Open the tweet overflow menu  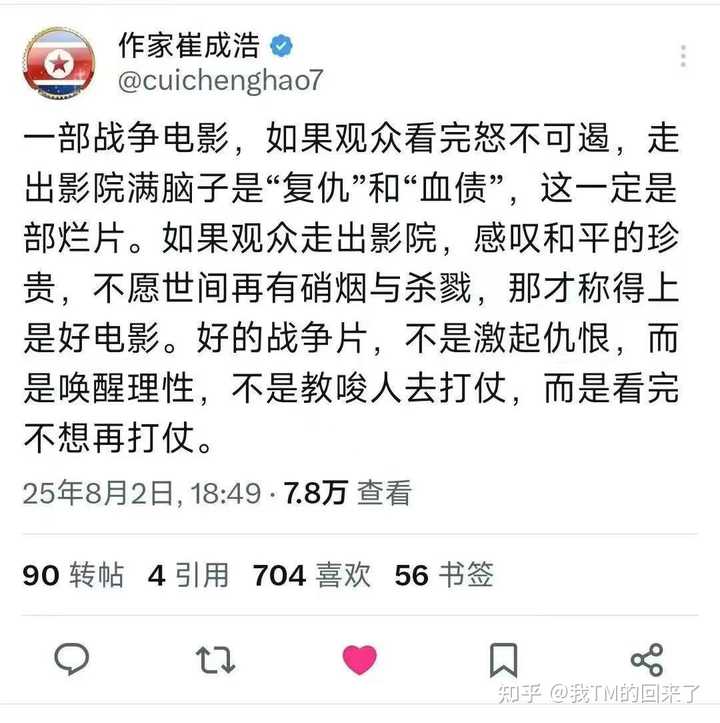pos(683,56)
